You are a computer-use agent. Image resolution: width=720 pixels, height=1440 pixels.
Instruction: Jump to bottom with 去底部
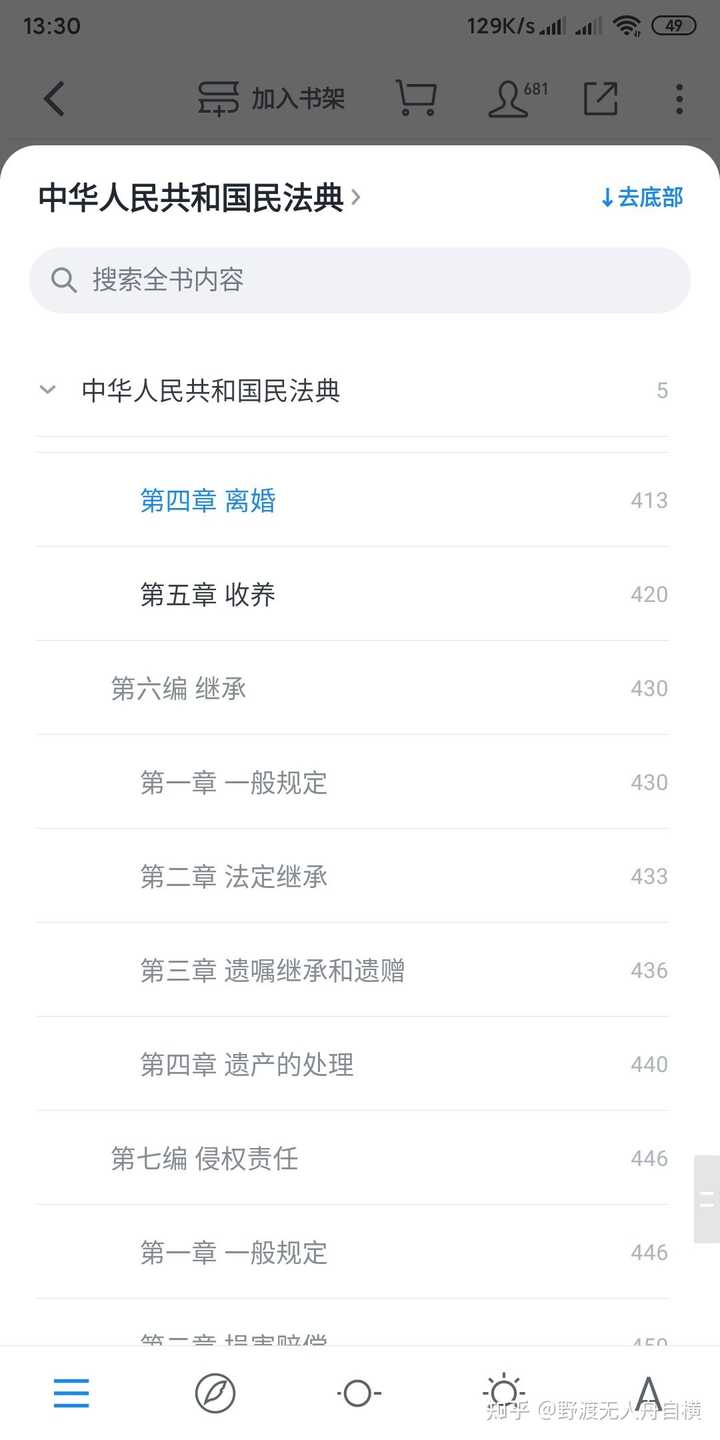(641, 198)
